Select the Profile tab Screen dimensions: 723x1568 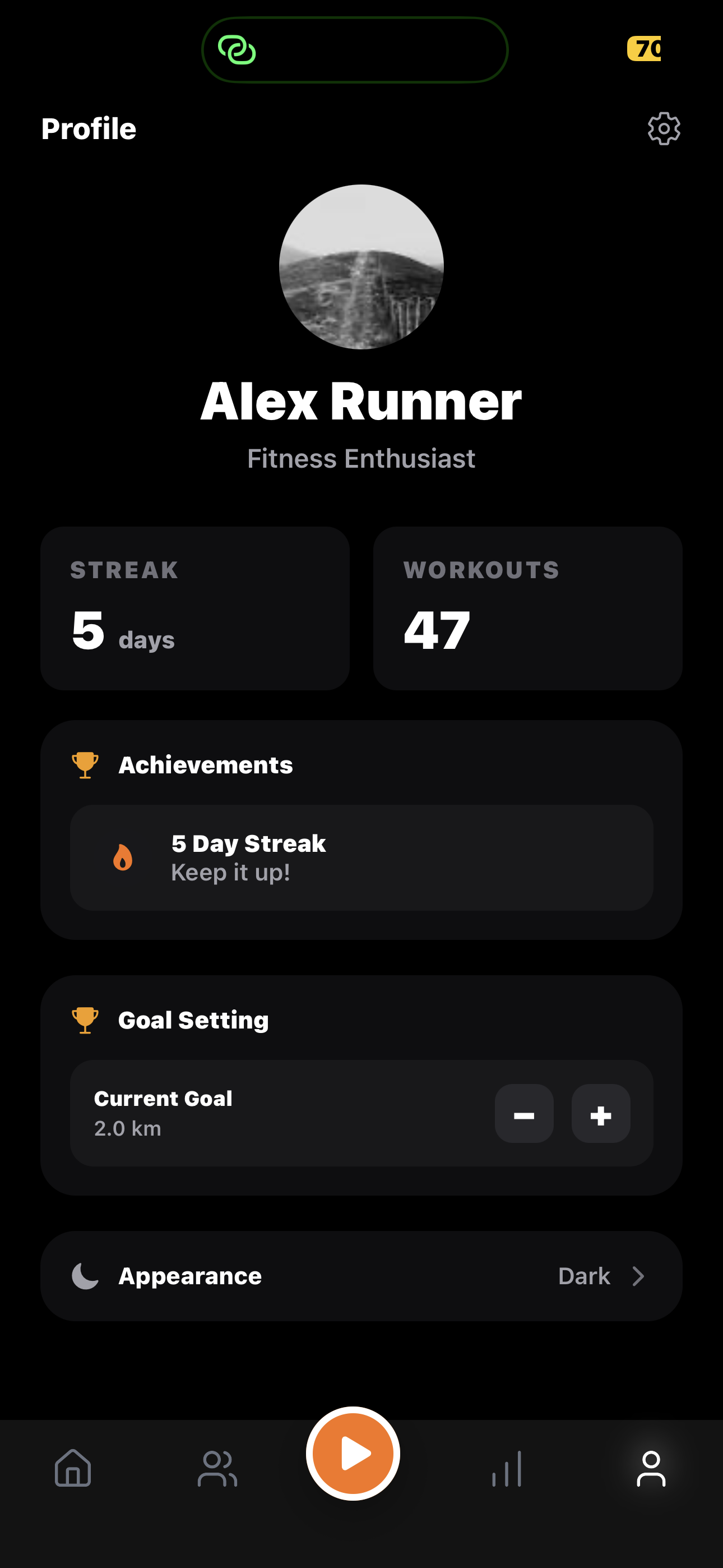pyautogui.click(x=651, y=1468)
